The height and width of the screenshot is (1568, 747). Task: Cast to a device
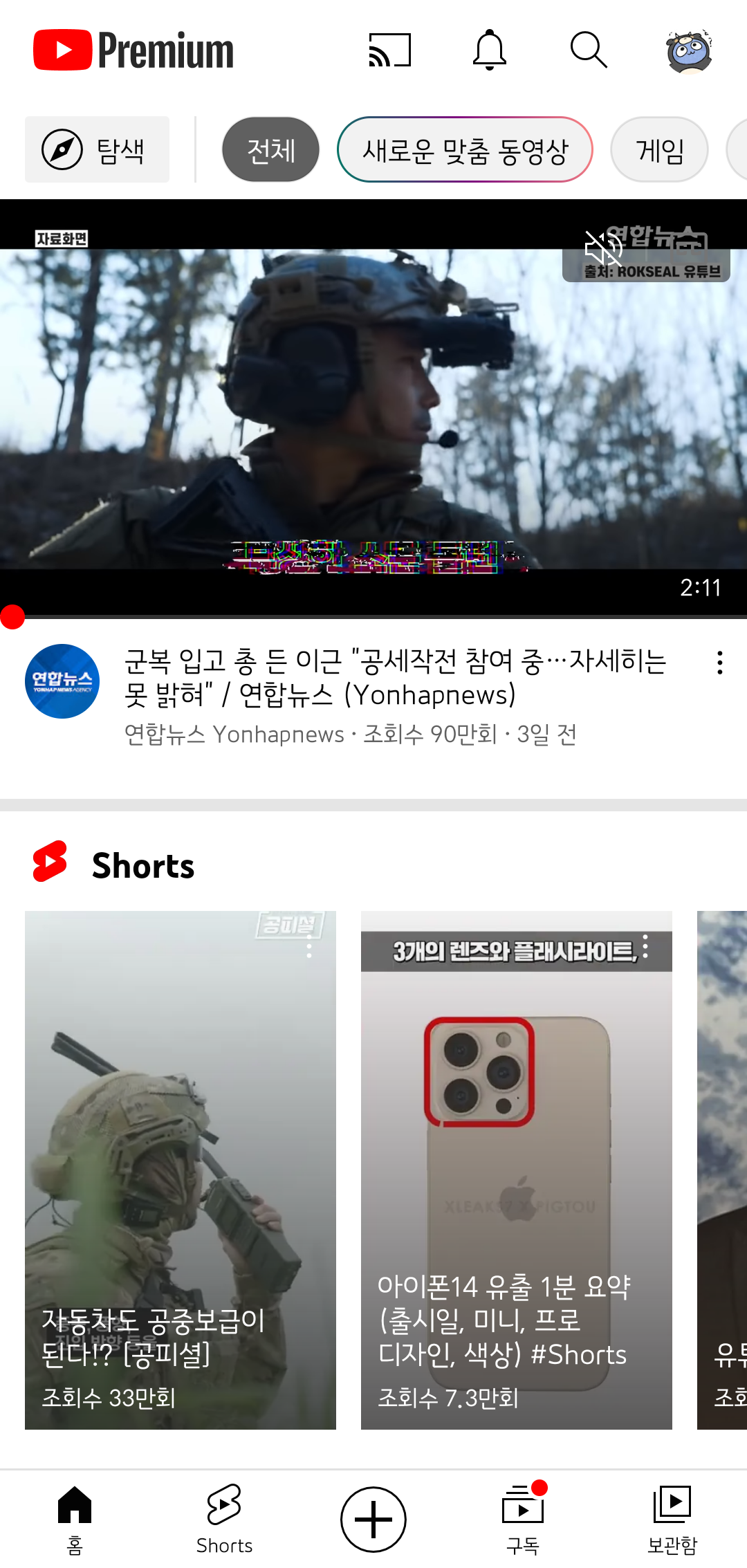click(390, 50)
